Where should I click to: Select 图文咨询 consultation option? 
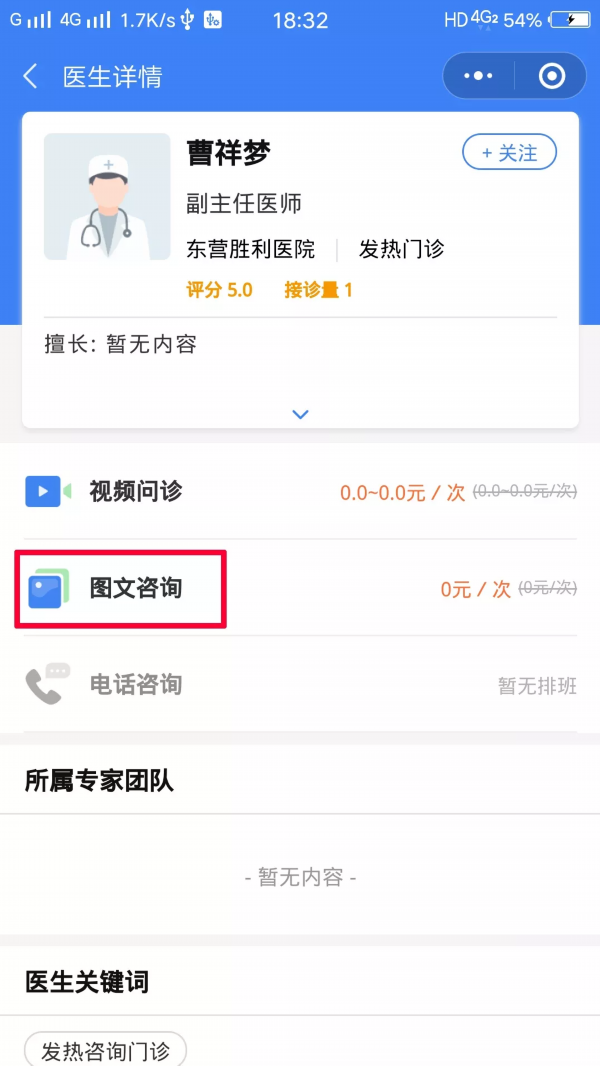(135, 588)
